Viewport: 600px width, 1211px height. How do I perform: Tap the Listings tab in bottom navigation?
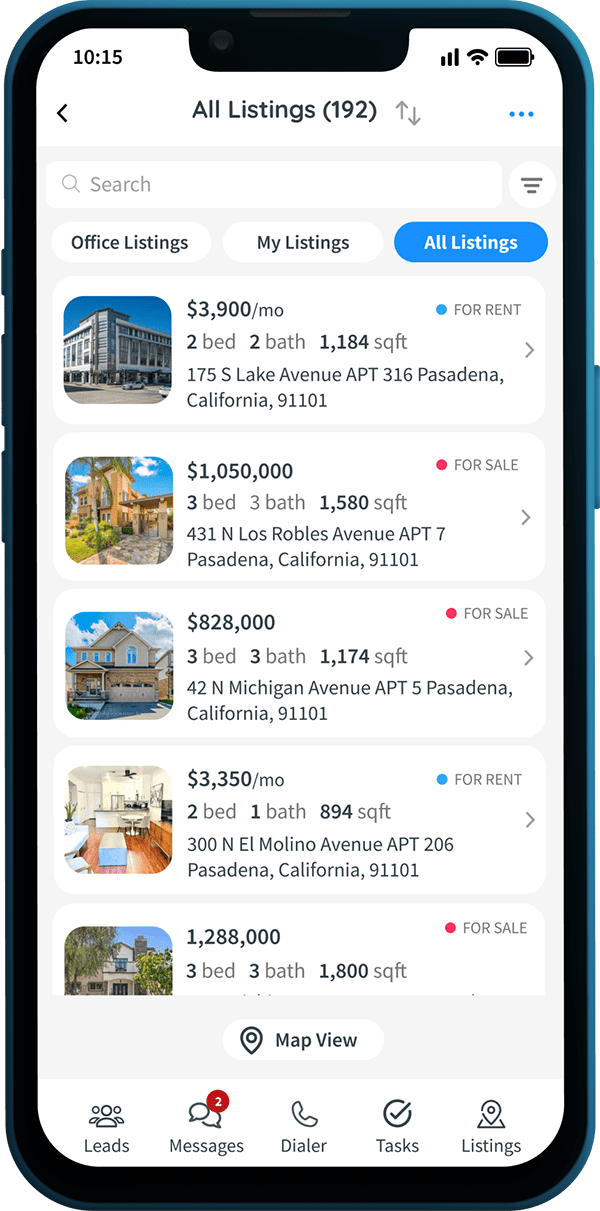pyautogui.click(x=491, y=1127)
